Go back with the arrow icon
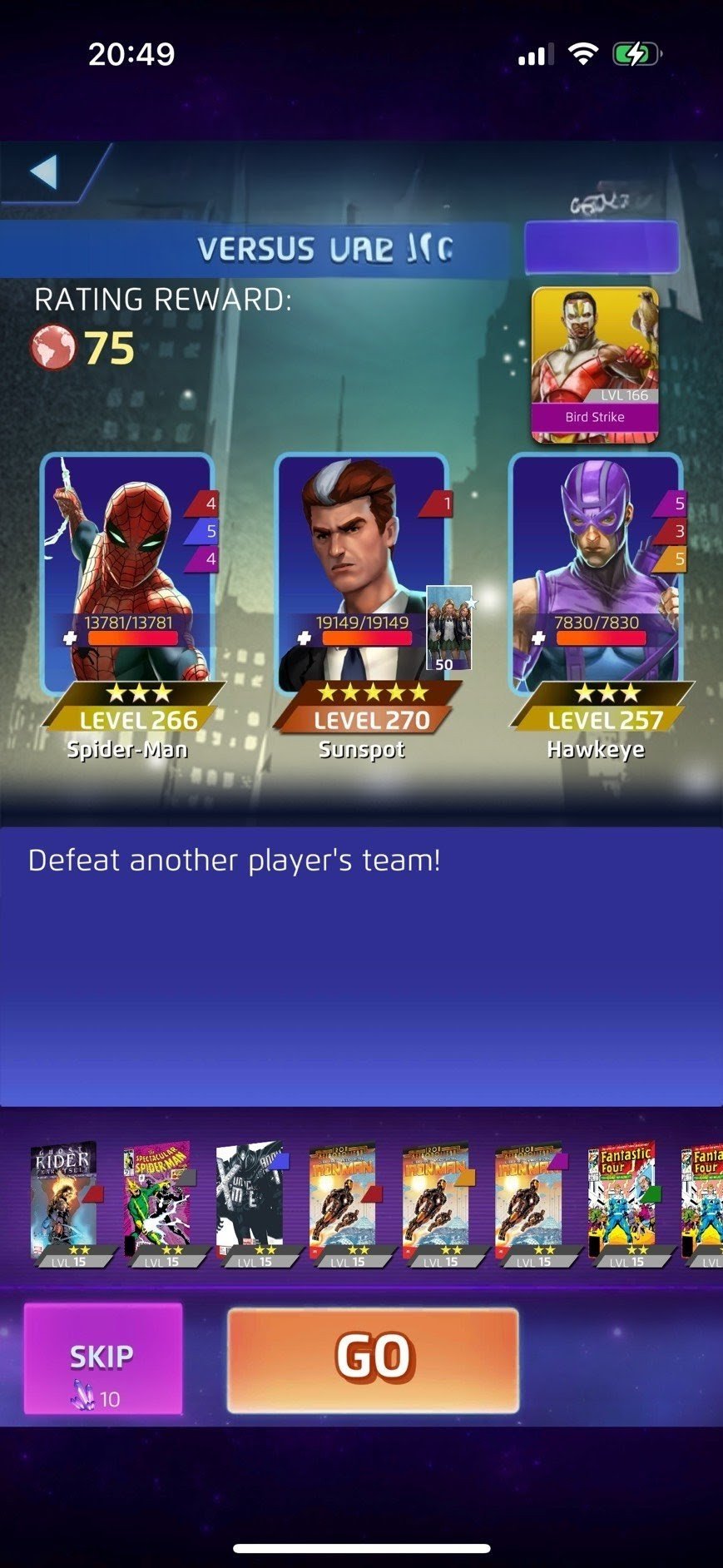Screen dimensions: 723x1568 point(44,171)
